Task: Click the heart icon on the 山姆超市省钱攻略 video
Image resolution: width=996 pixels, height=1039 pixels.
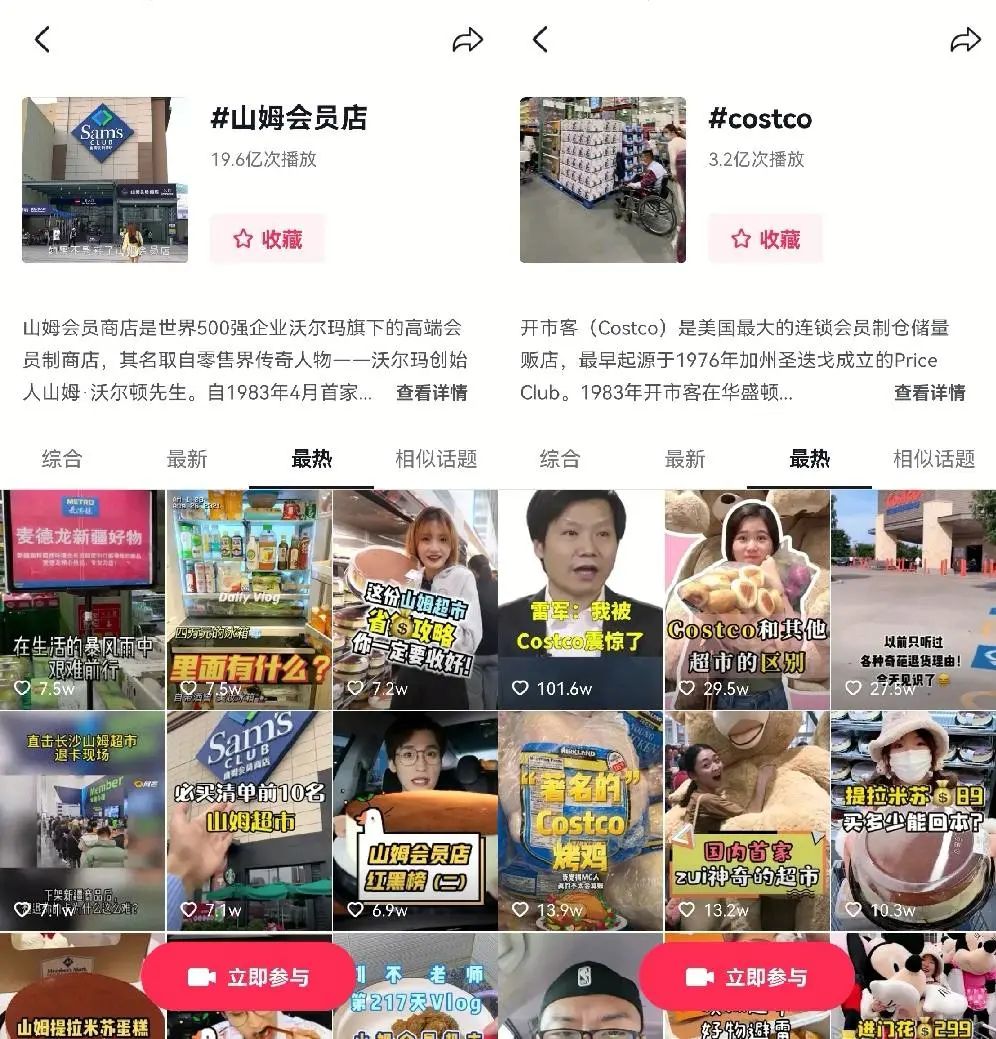Action: click(x=355, y=686)
